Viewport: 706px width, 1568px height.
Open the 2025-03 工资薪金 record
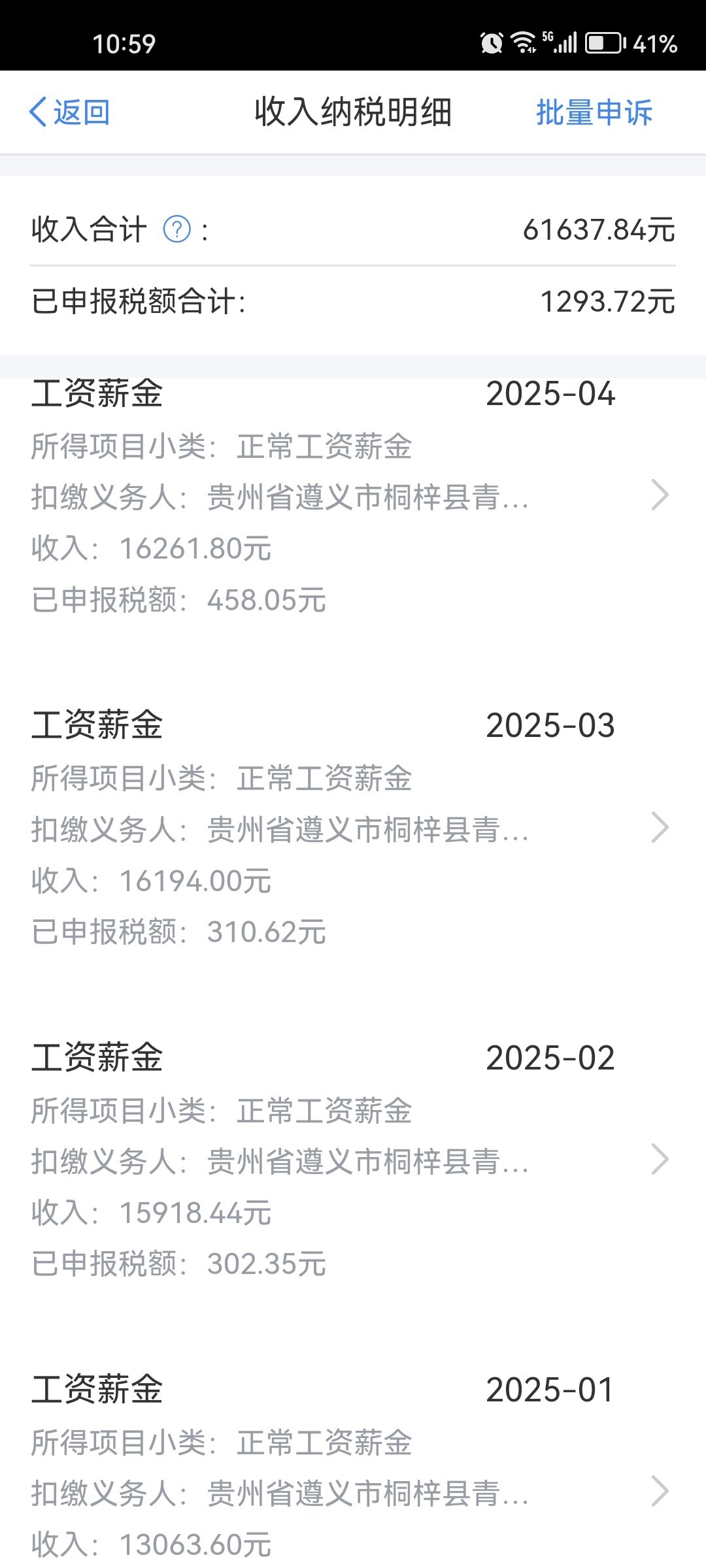pos(353,828)
